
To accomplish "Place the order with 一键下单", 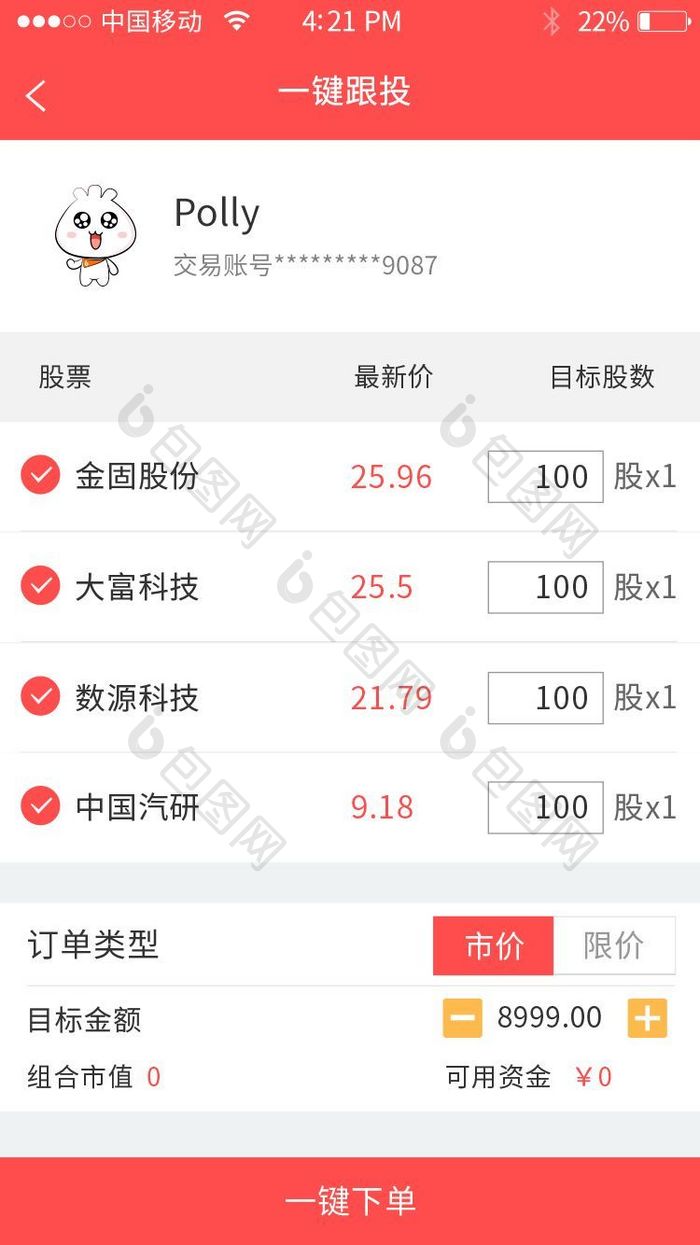I will [350, 1200].
